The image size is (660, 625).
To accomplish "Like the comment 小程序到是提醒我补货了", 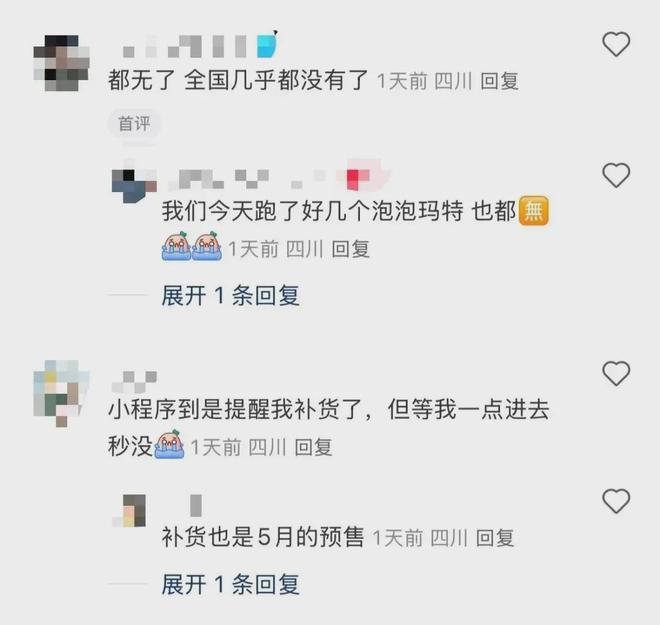I will tap(617, 374).
